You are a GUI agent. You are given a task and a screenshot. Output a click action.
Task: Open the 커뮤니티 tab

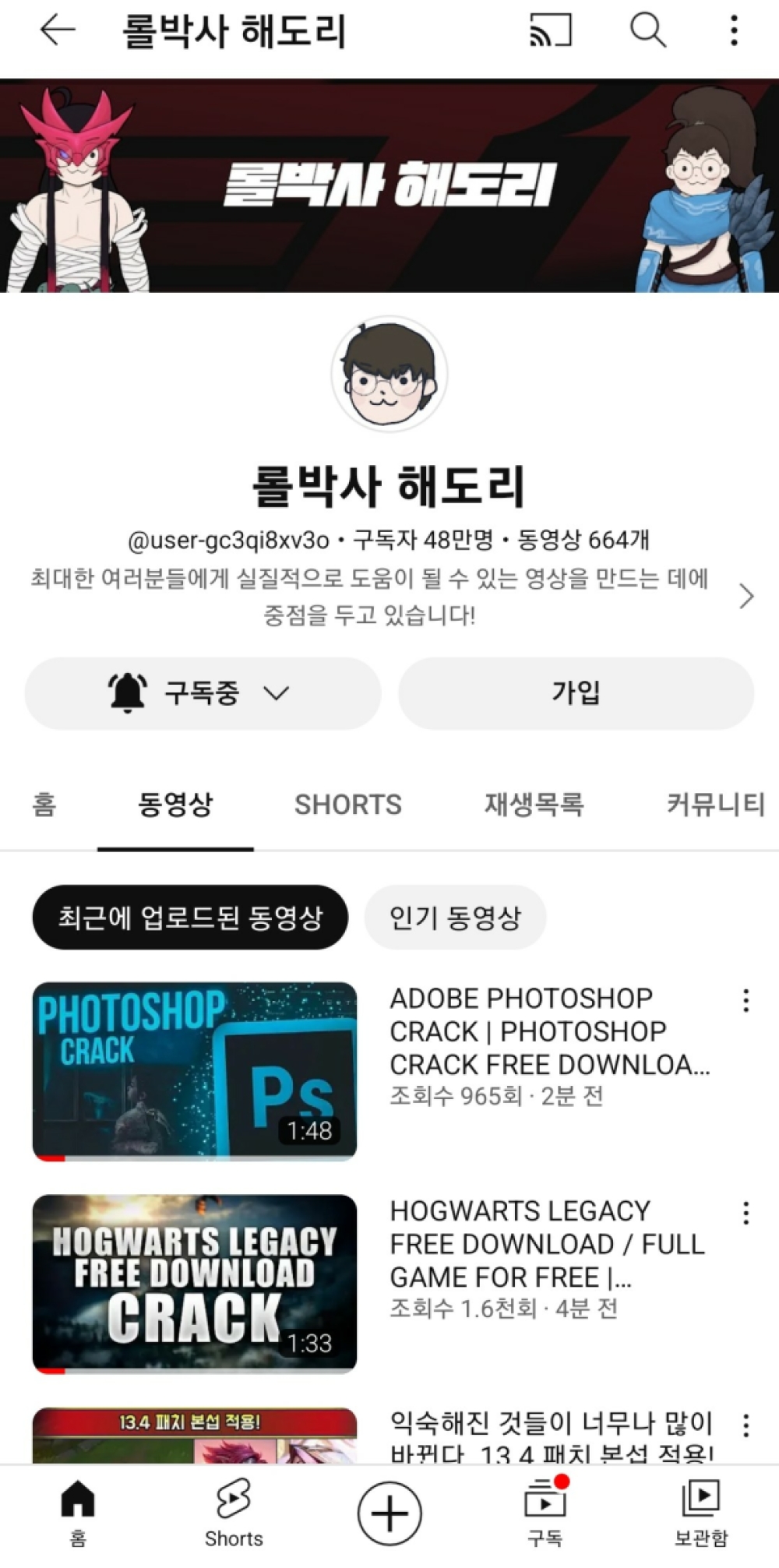715,805
